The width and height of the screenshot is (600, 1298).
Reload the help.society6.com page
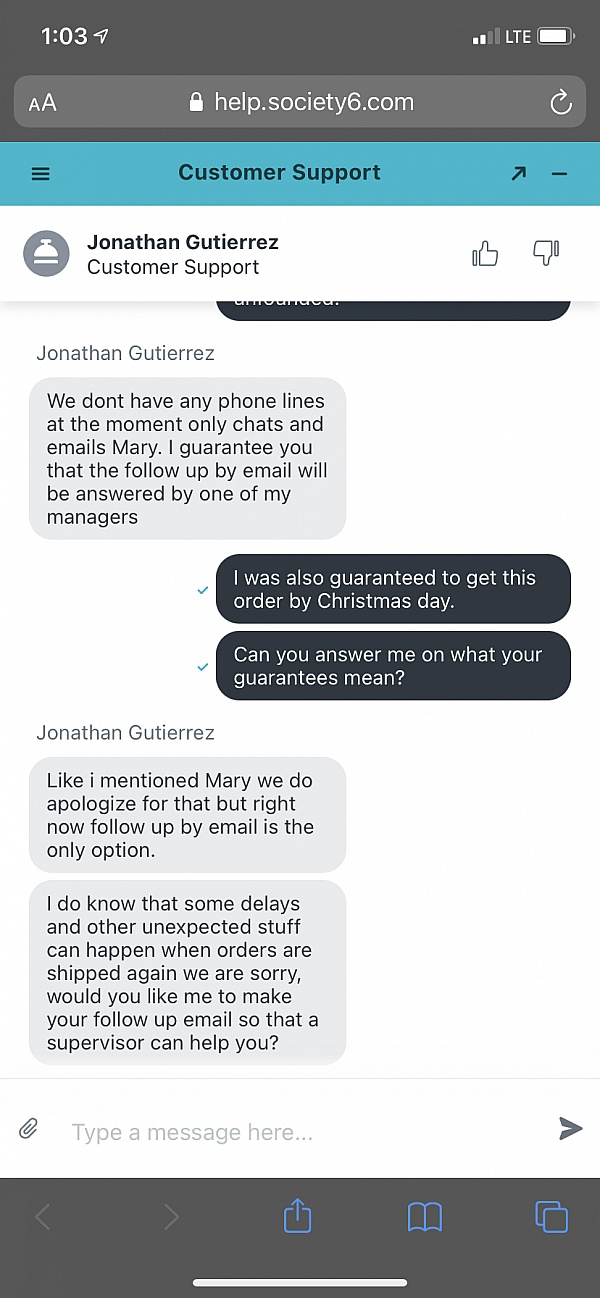click(561, 102)
